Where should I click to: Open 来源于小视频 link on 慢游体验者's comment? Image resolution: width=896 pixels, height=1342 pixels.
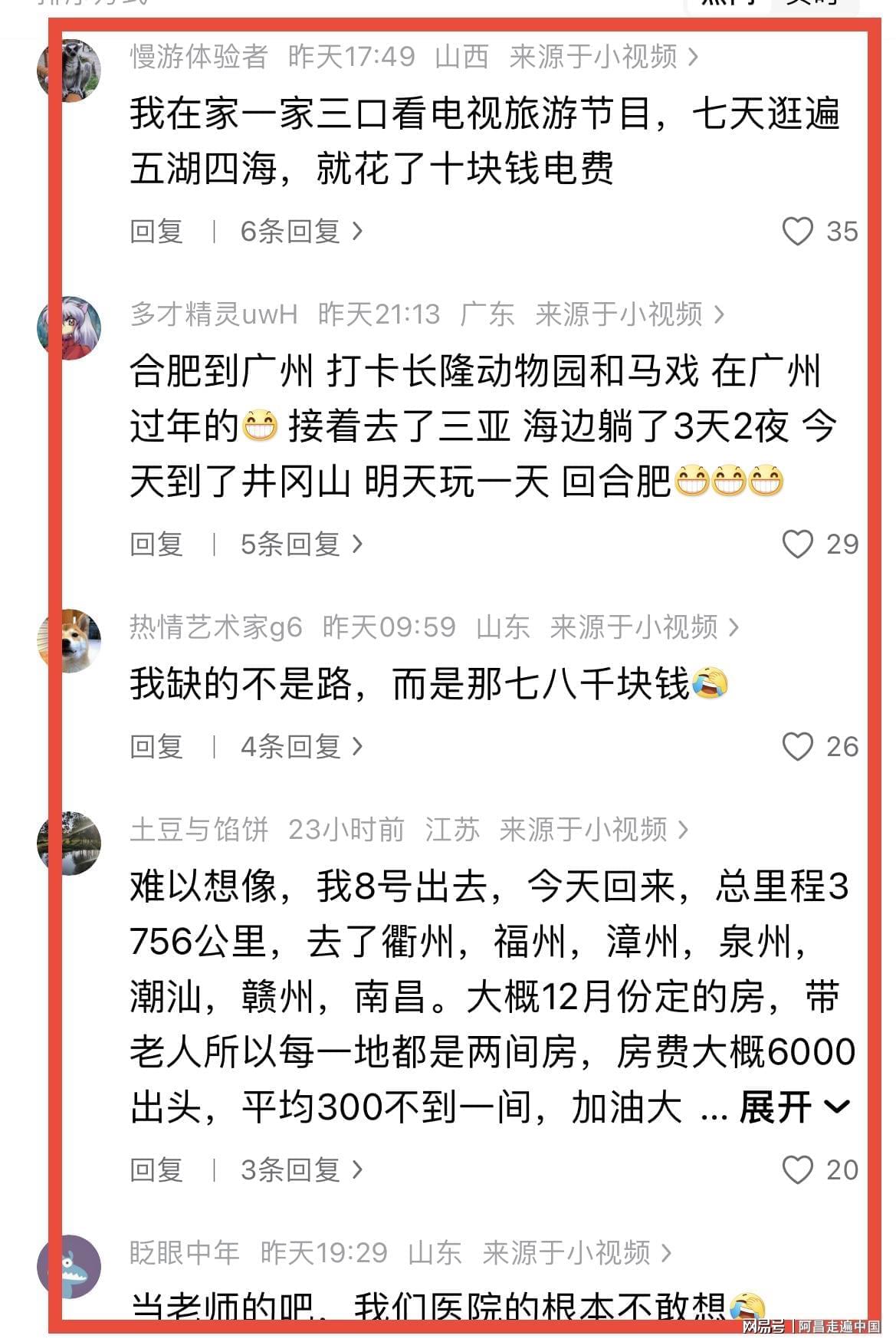pos(603,57)
